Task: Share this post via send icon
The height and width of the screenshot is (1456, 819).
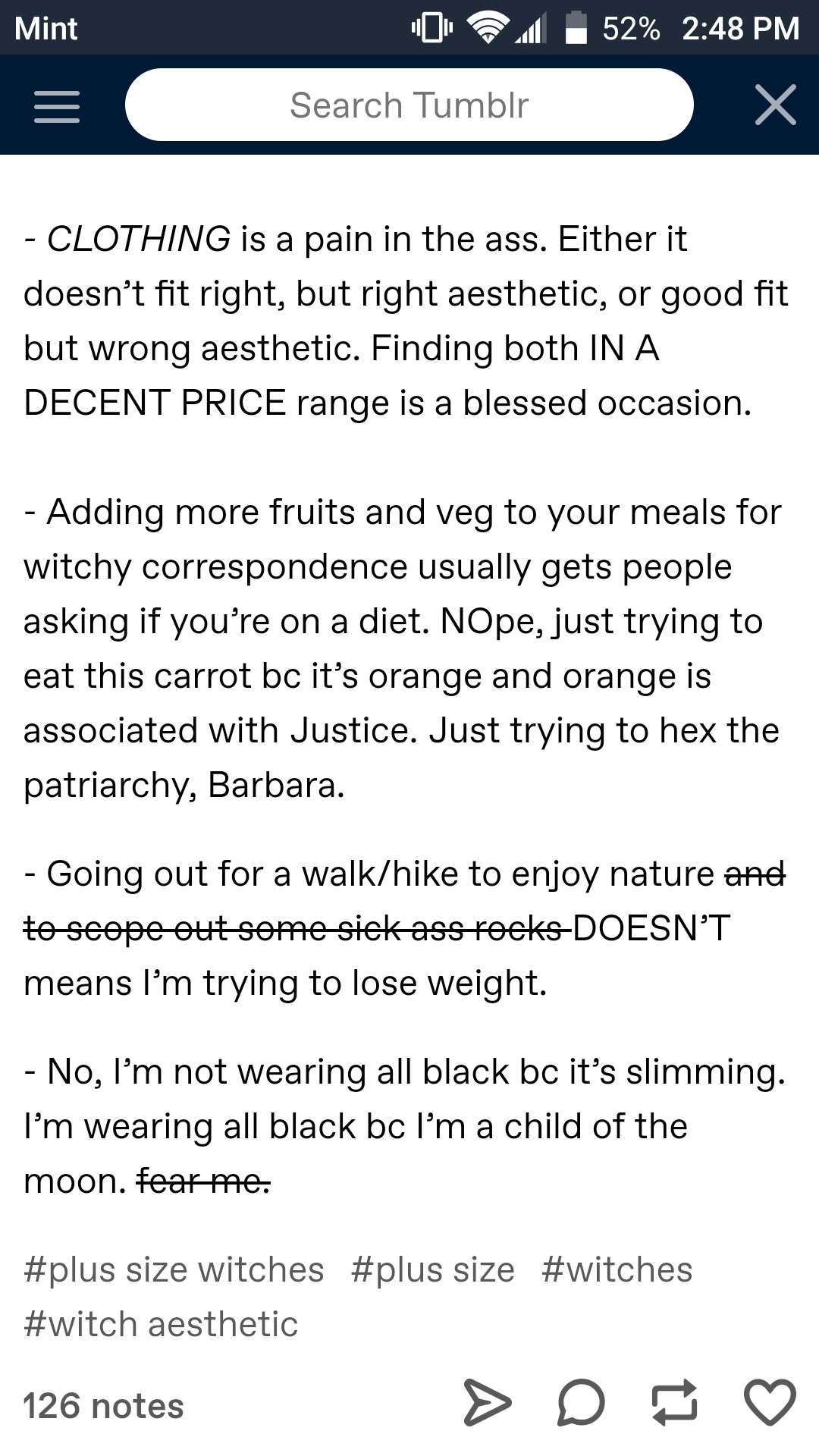Action: [488, 1402]
